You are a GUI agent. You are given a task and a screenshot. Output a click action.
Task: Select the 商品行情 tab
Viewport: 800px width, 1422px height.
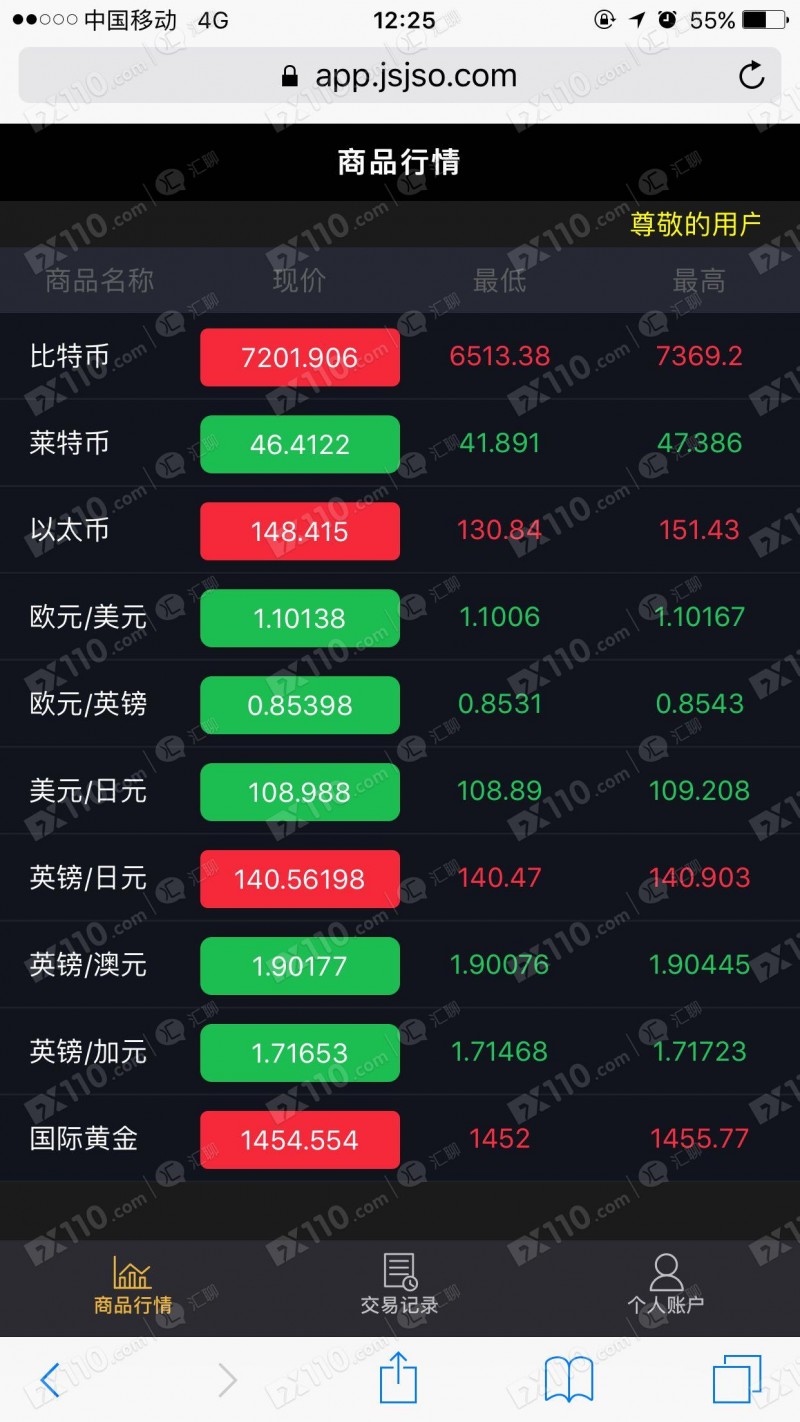(x=133, y=1286)
